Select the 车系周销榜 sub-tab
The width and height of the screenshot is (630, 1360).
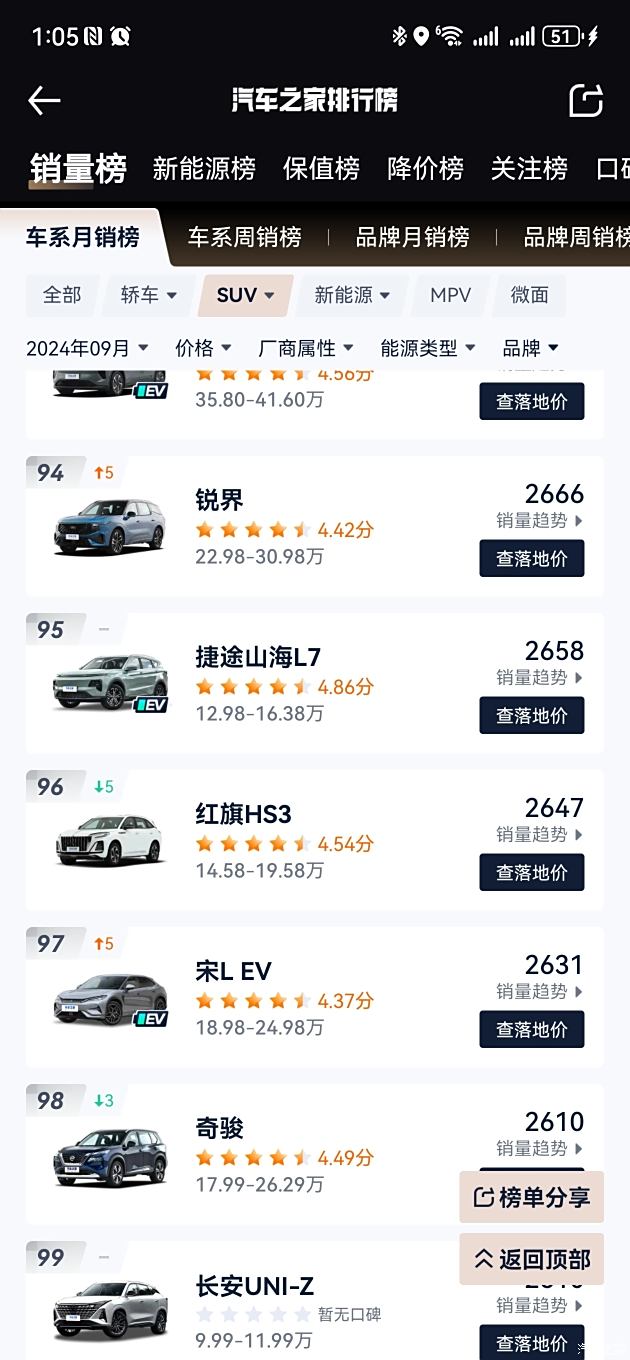245,237
